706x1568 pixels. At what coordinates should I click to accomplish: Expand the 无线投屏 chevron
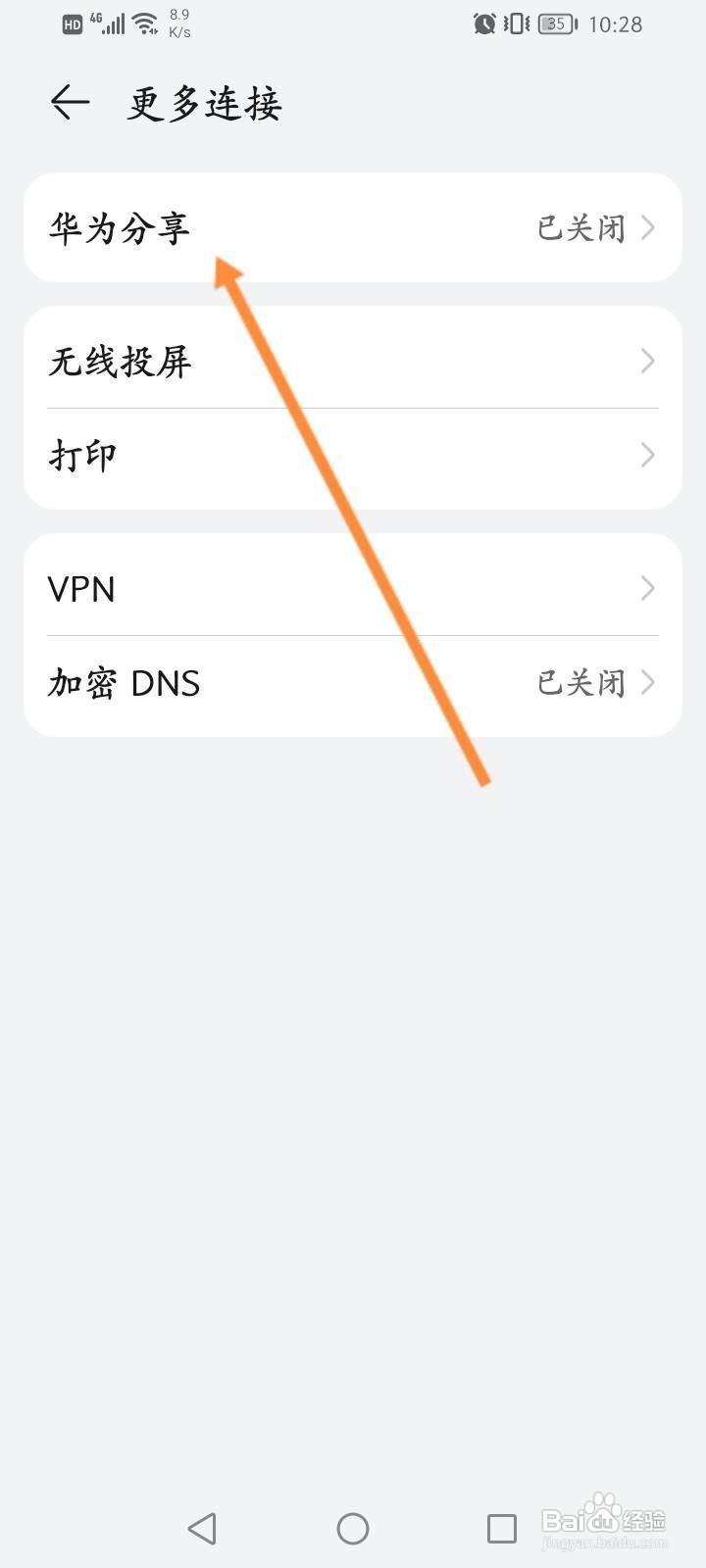click(647, 361)
